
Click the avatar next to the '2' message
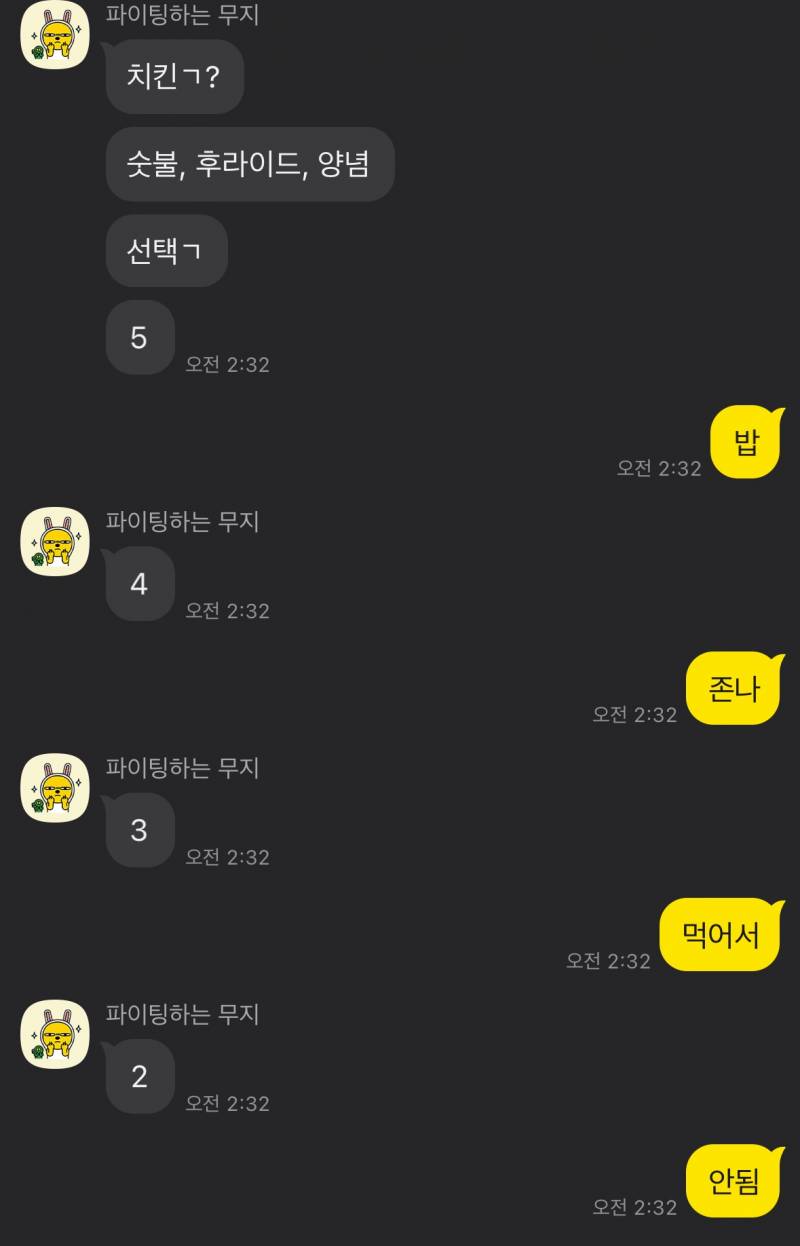tap(55, 1035)
